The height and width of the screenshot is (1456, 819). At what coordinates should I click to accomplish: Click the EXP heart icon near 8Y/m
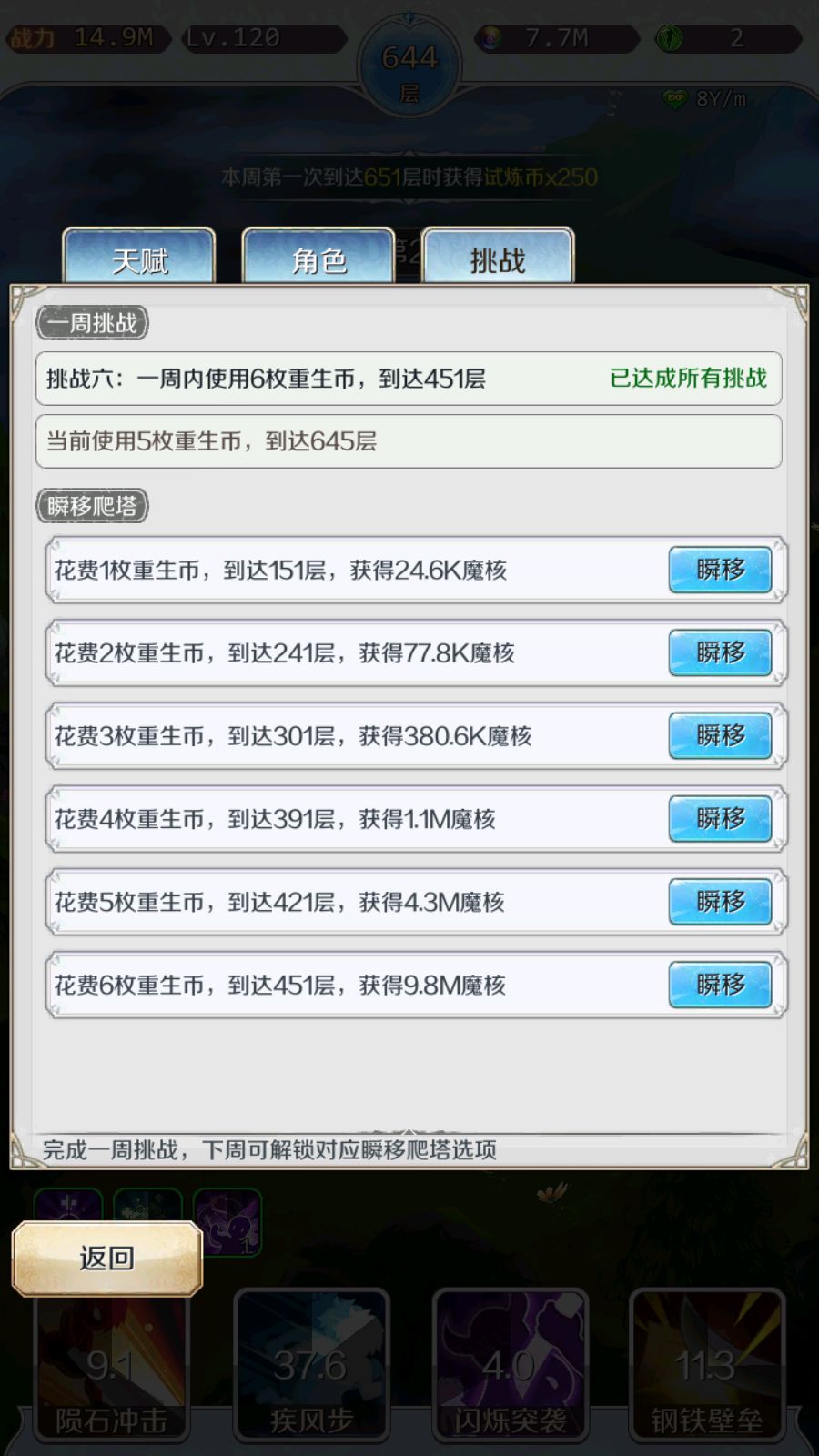click(x=673, y=98)
